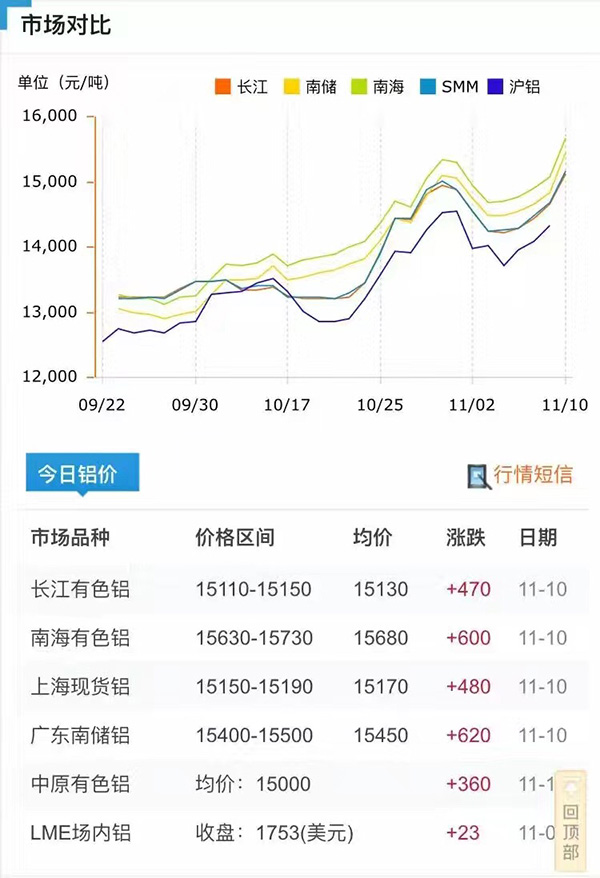The width and height of the screenshot is (600, 878).
Task: Open the 行情短信 link
Action: pyautogui.click(x=520, y=474)
